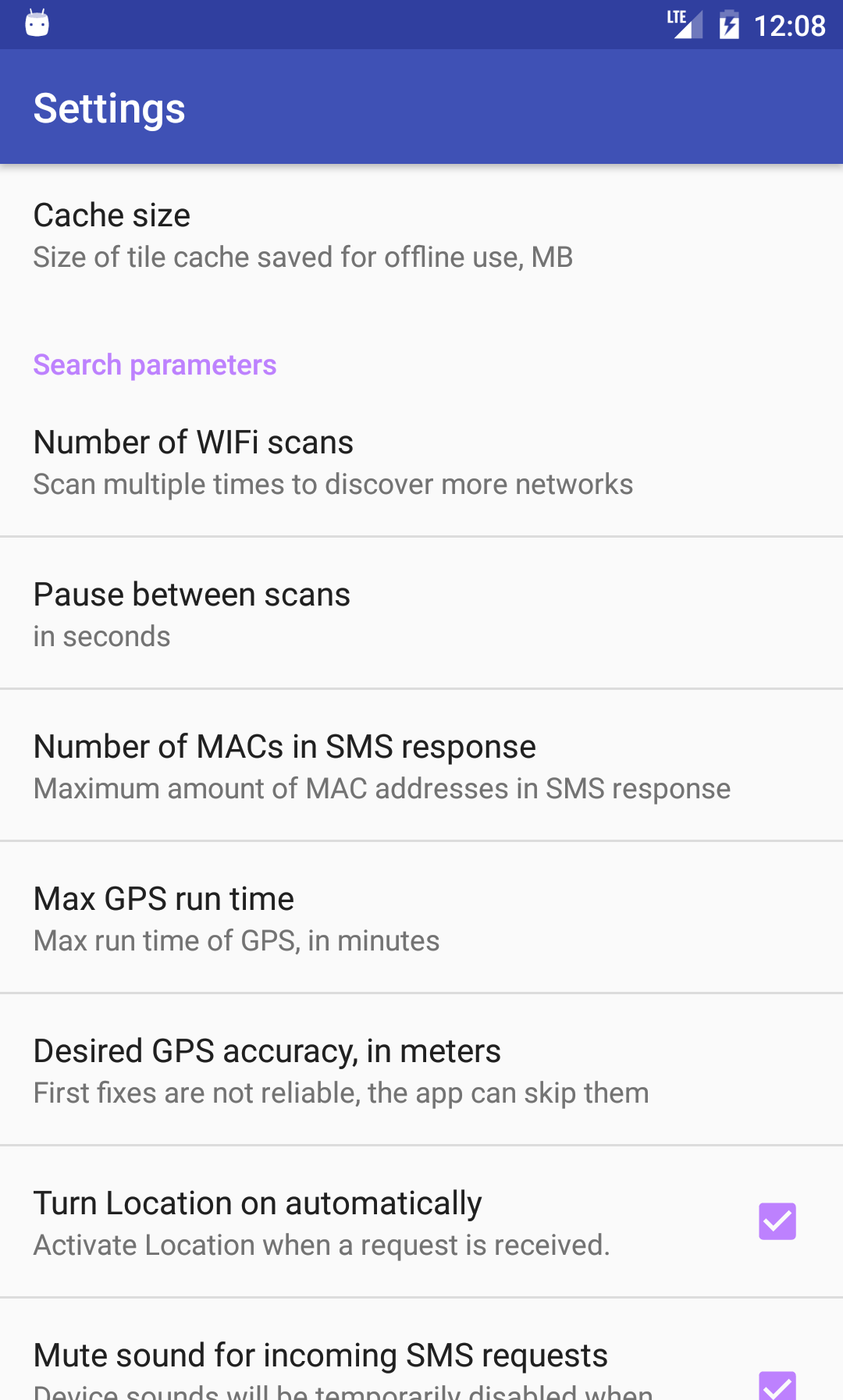Open the Cache size setting
This screenshot has width=843, height=1400.
(x=421, y=236)
